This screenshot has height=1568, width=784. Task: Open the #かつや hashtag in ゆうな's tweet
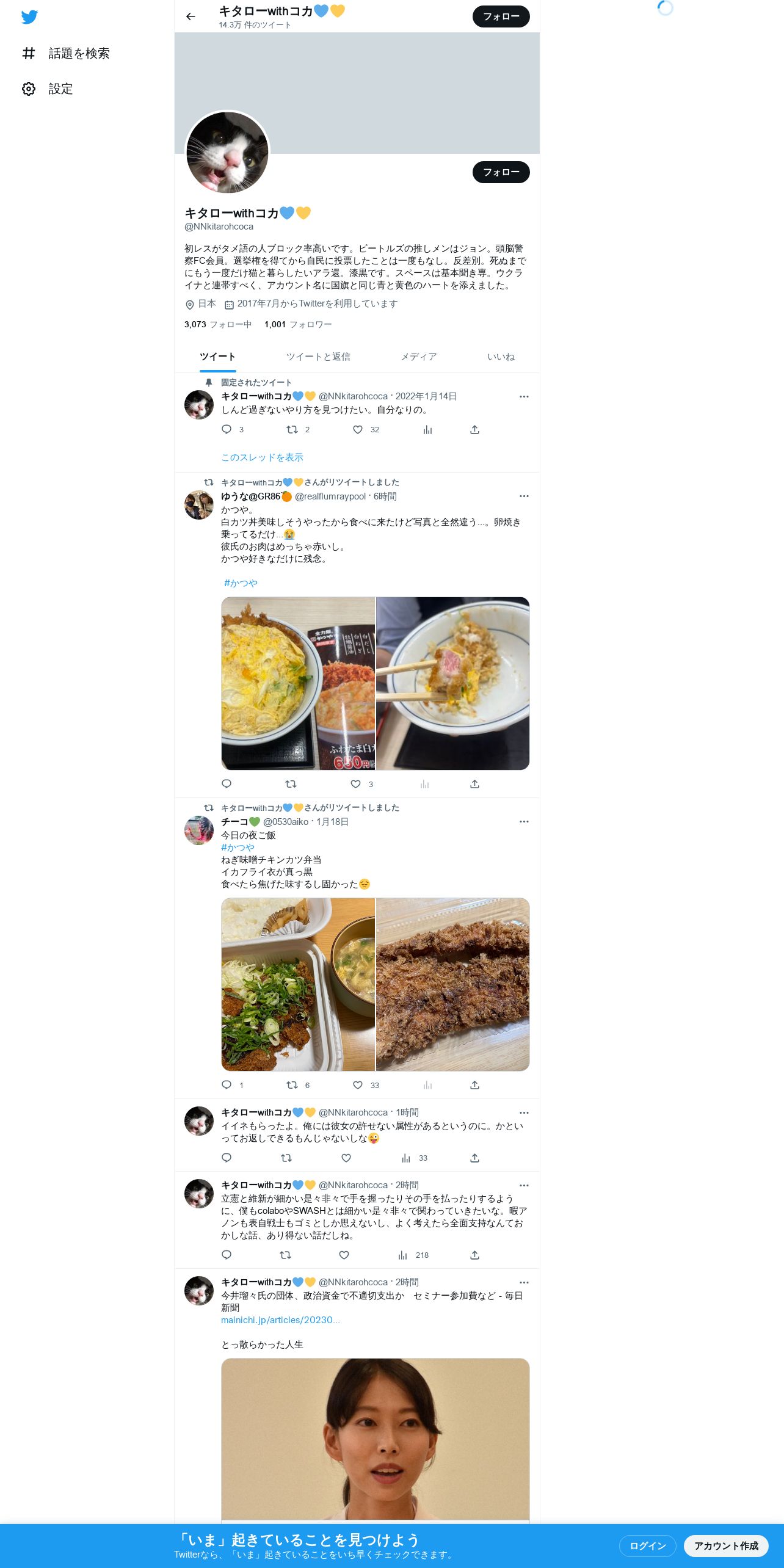pos(241,583)
